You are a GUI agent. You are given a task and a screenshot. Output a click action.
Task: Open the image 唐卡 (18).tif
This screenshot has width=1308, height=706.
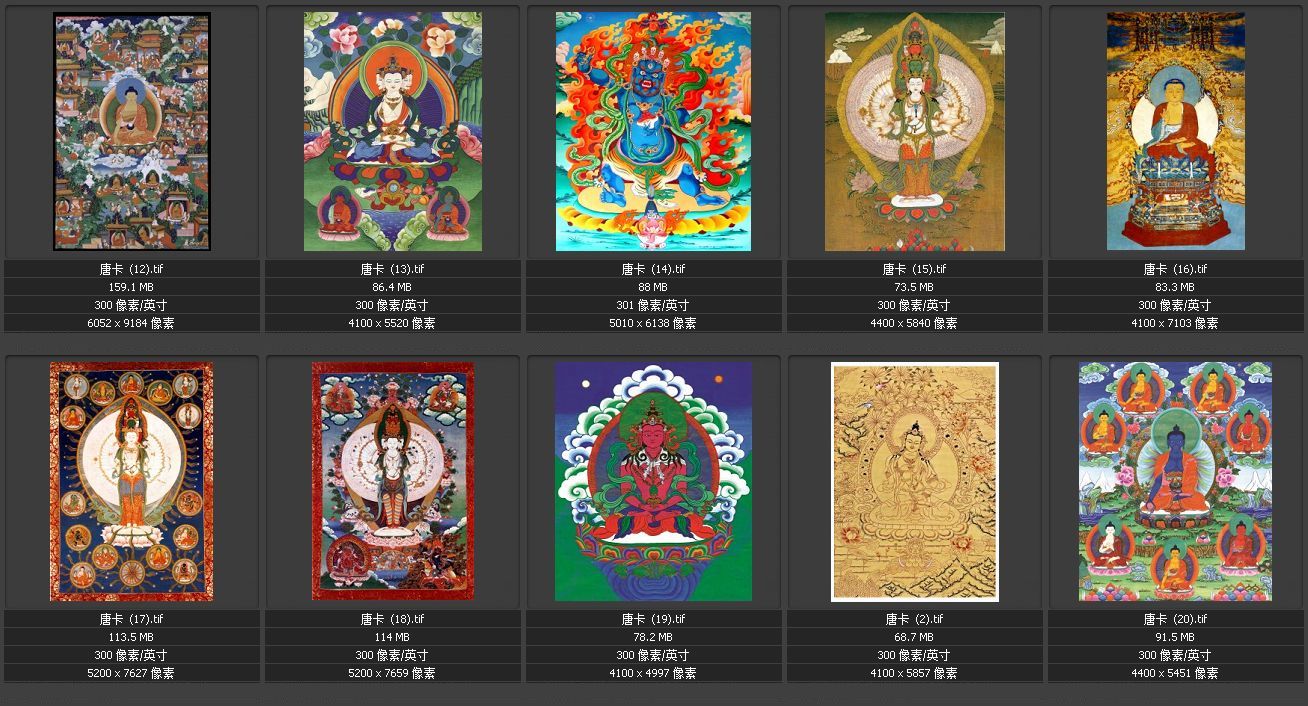tap(392, 481)
